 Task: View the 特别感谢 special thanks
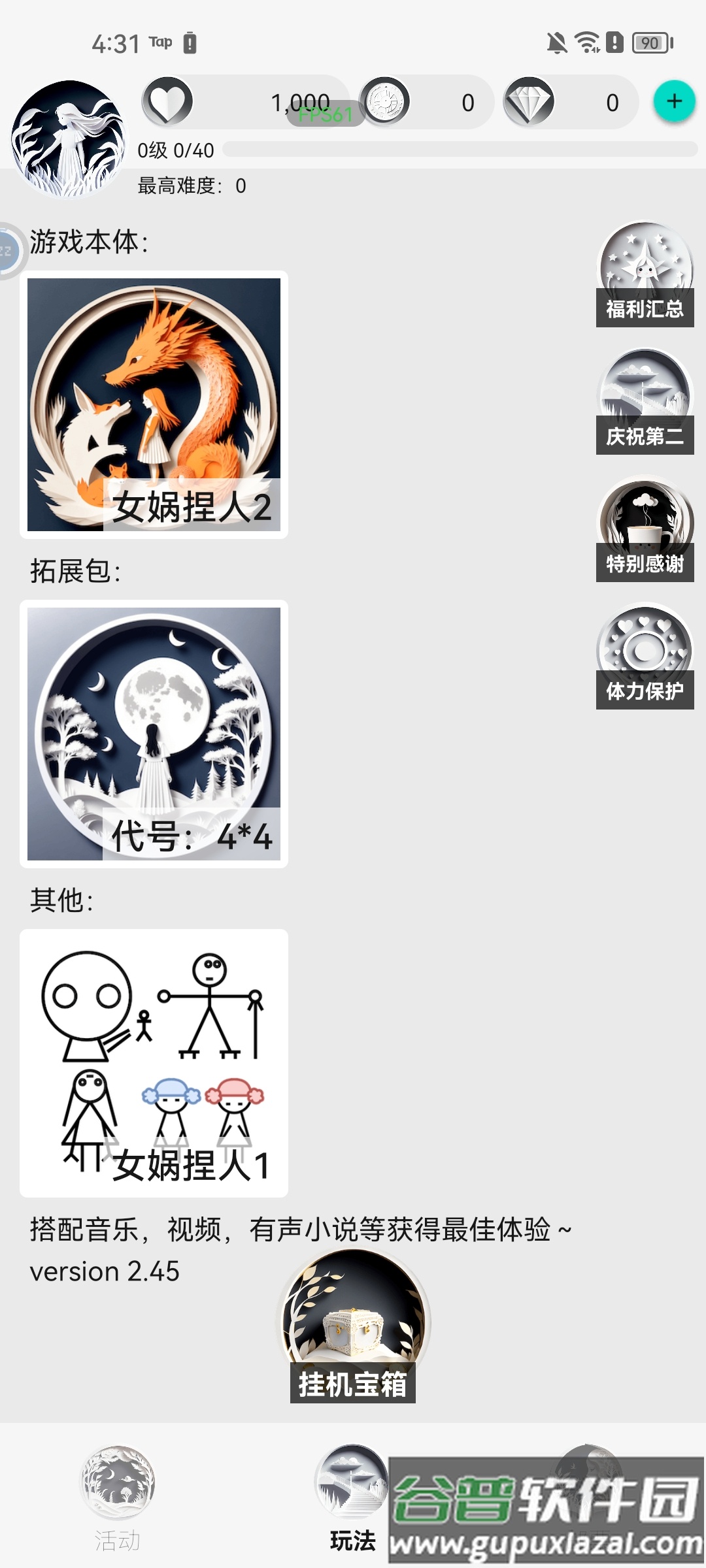(645, 529)
